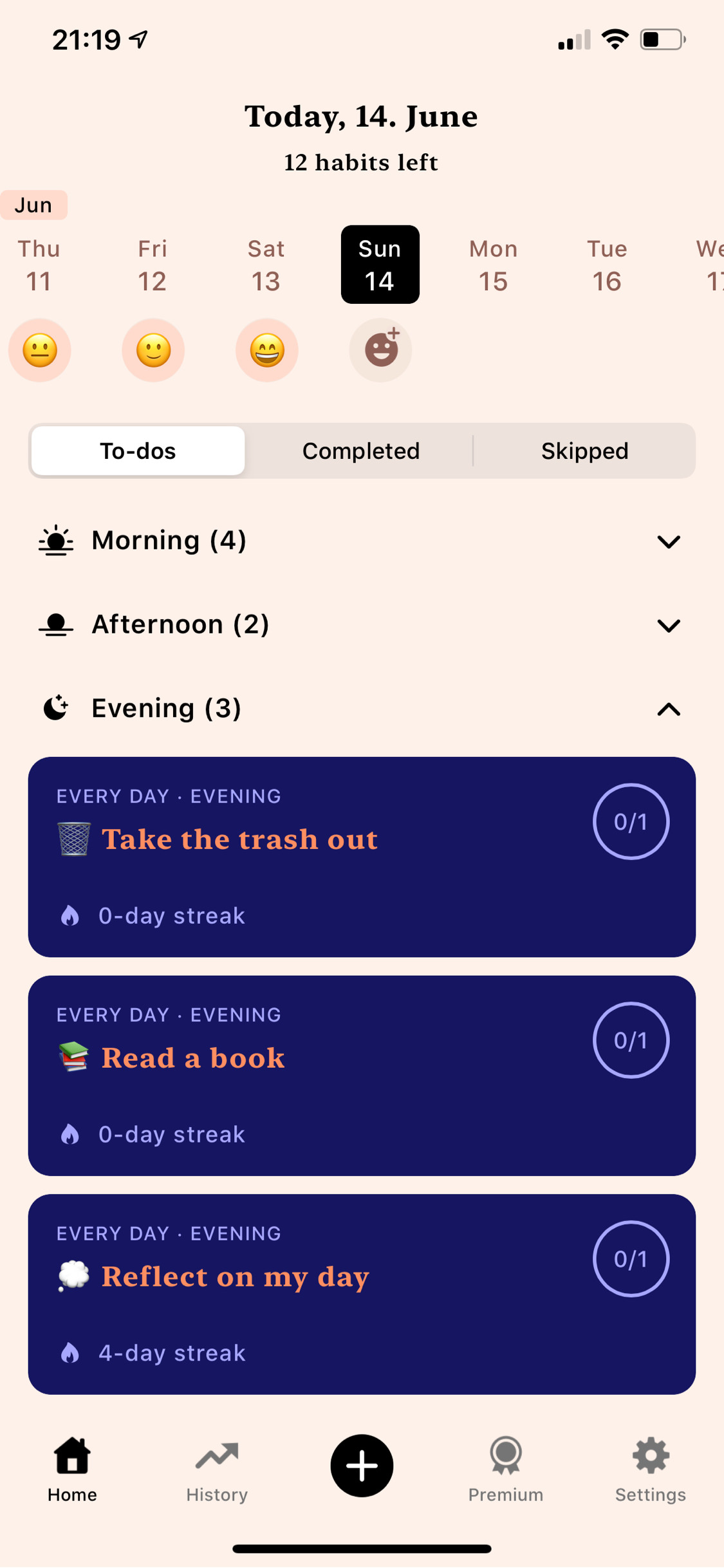Open the Skipped tab
The image size is (724, 1568).
pyautogui.click(x=584, y=451)
